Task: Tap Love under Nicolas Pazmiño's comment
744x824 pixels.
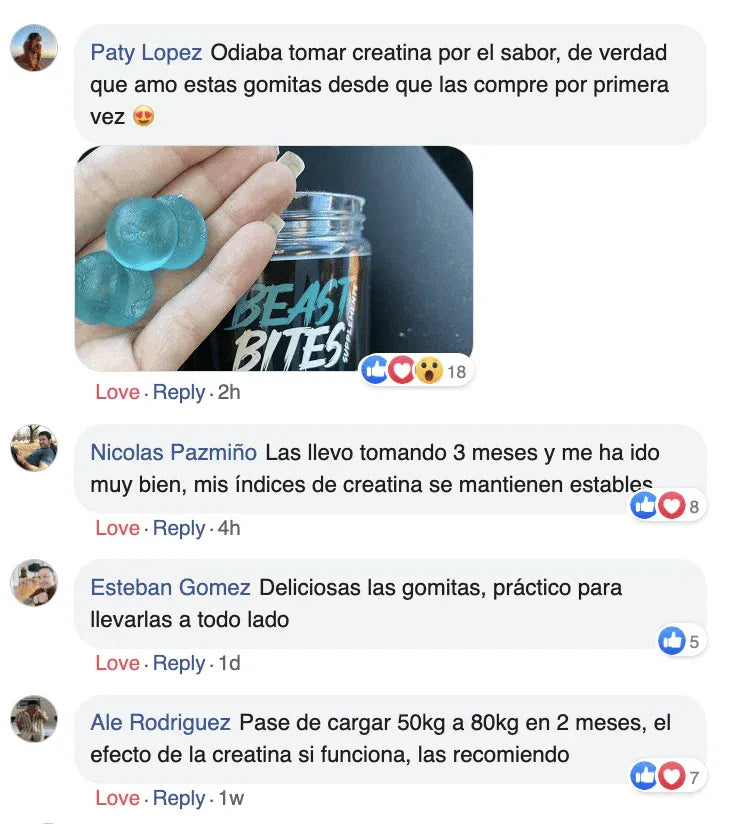Action: (x=117, y=528)
